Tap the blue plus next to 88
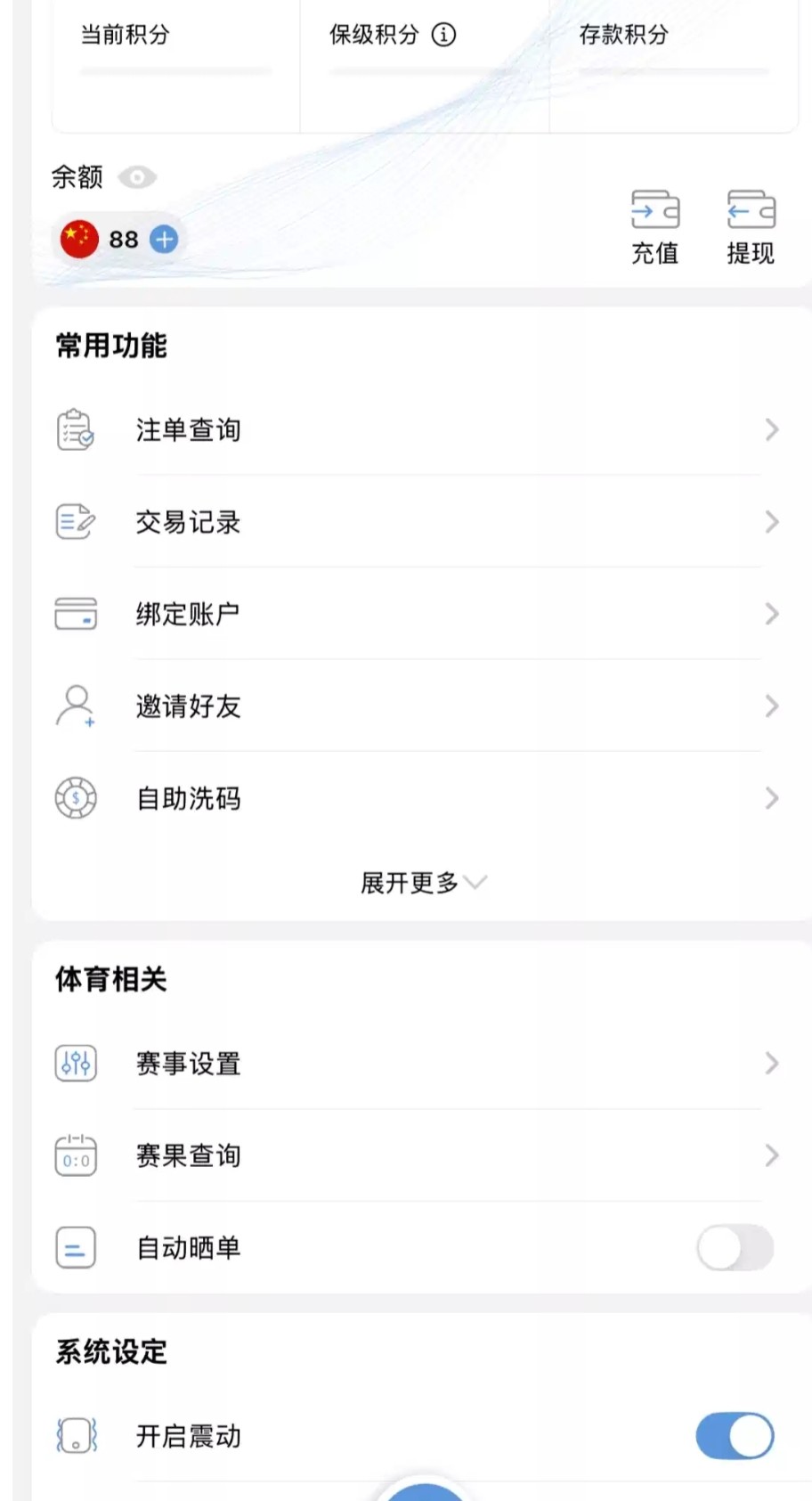 click(164, 239)
